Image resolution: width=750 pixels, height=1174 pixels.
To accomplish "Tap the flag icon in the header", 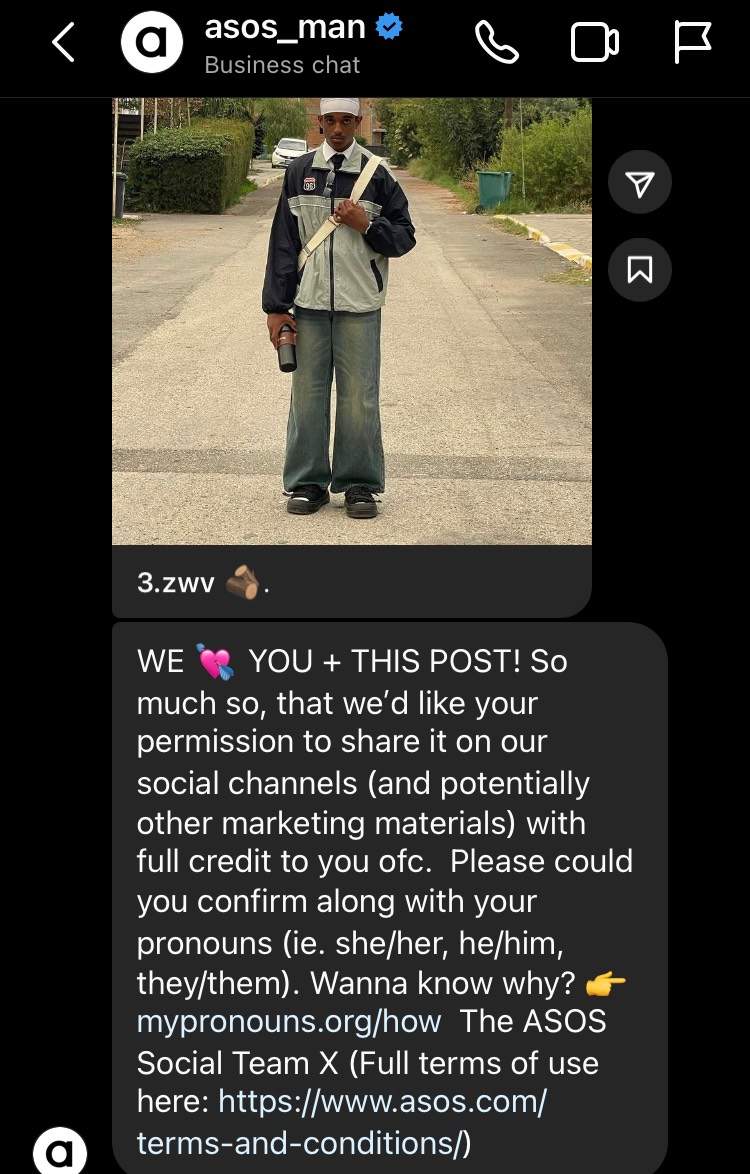I will pos(692,43).
